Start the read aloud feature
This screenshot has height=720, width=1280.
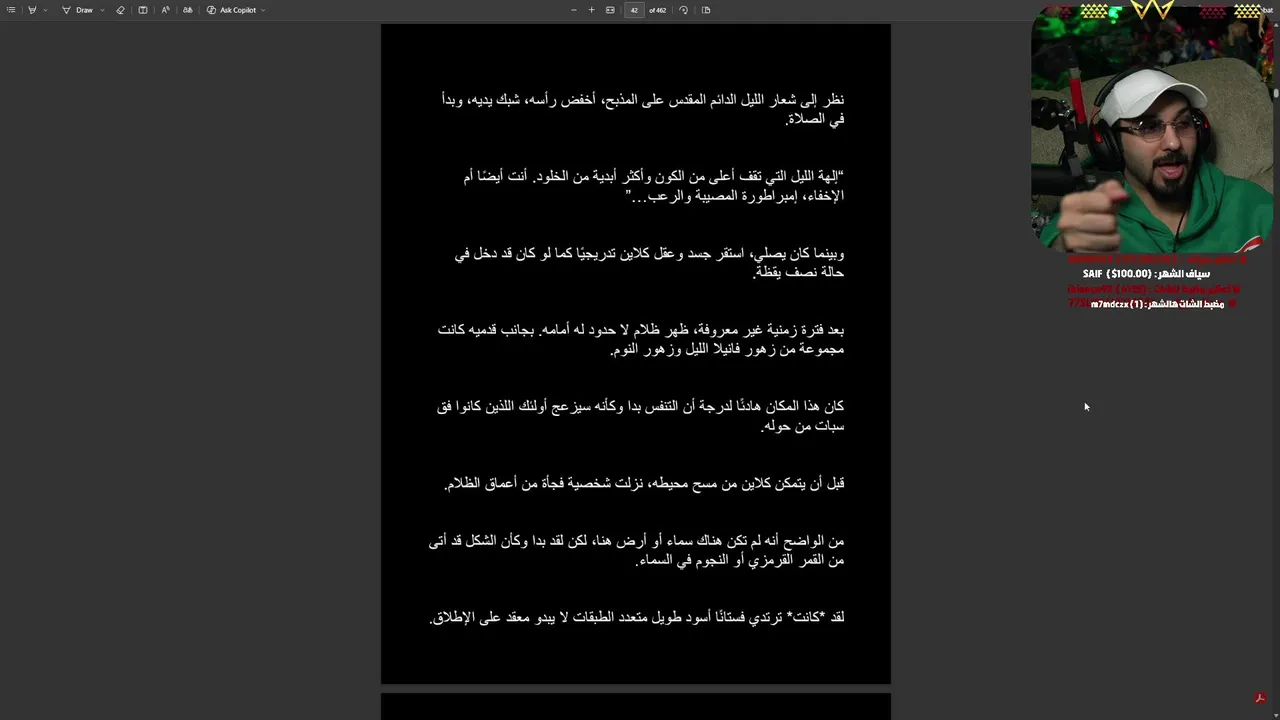point(165,10)
